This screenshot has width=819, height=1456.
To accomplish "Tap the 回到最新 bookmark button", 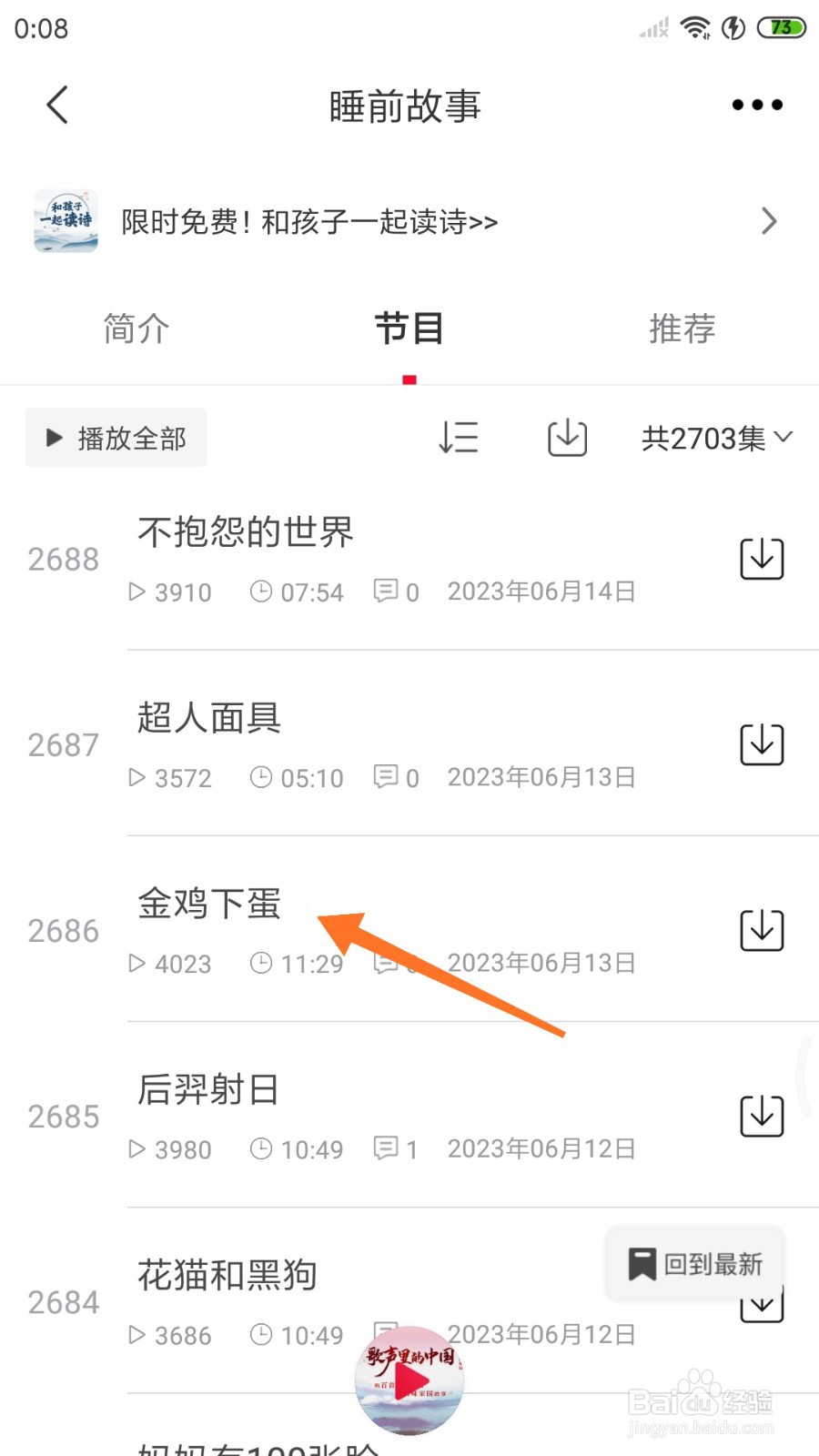I will pyautogui.click(x=694, y=1263).
